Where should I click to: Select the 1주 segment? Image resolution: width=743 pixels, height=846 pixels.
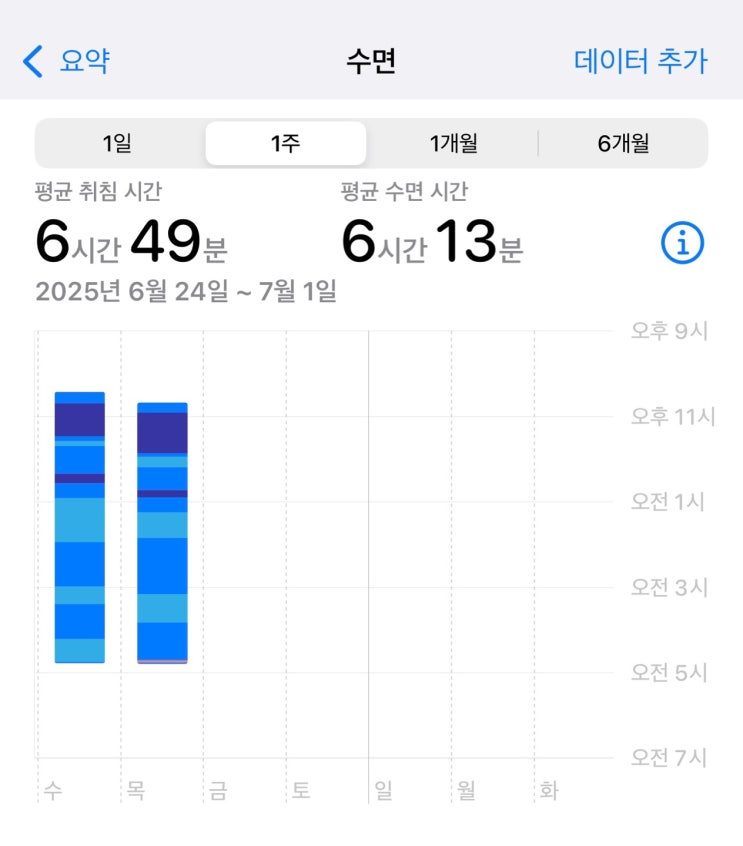[286, 144]
